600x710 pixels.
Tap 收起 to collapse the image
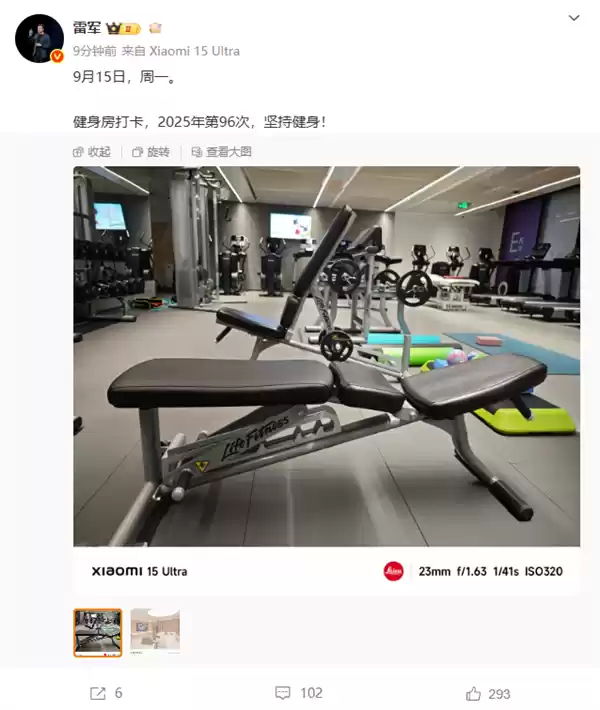pos(92,152)
